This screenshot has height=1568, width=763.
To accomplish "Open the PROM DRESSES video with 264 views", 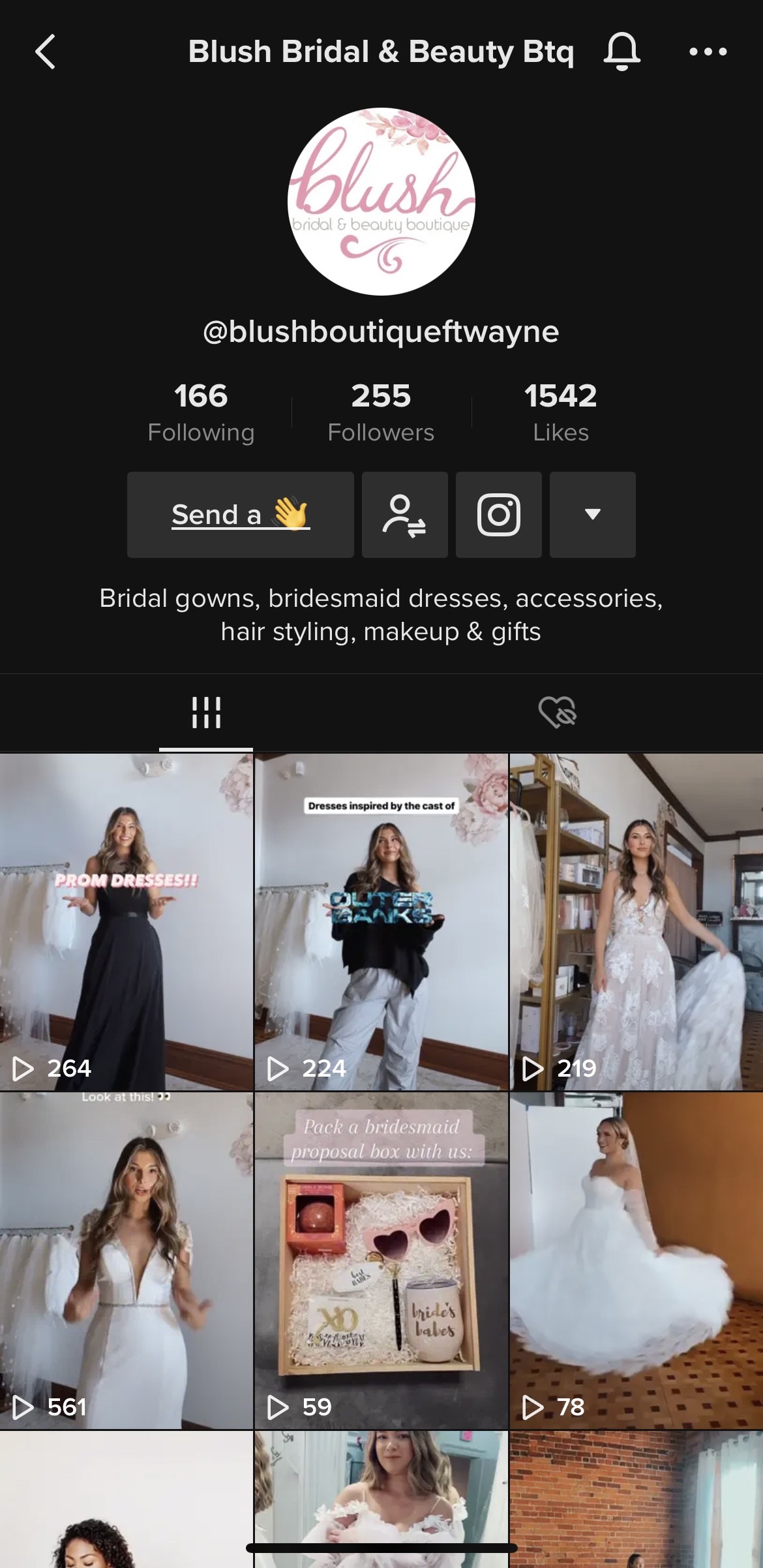I will pos(127,921).
